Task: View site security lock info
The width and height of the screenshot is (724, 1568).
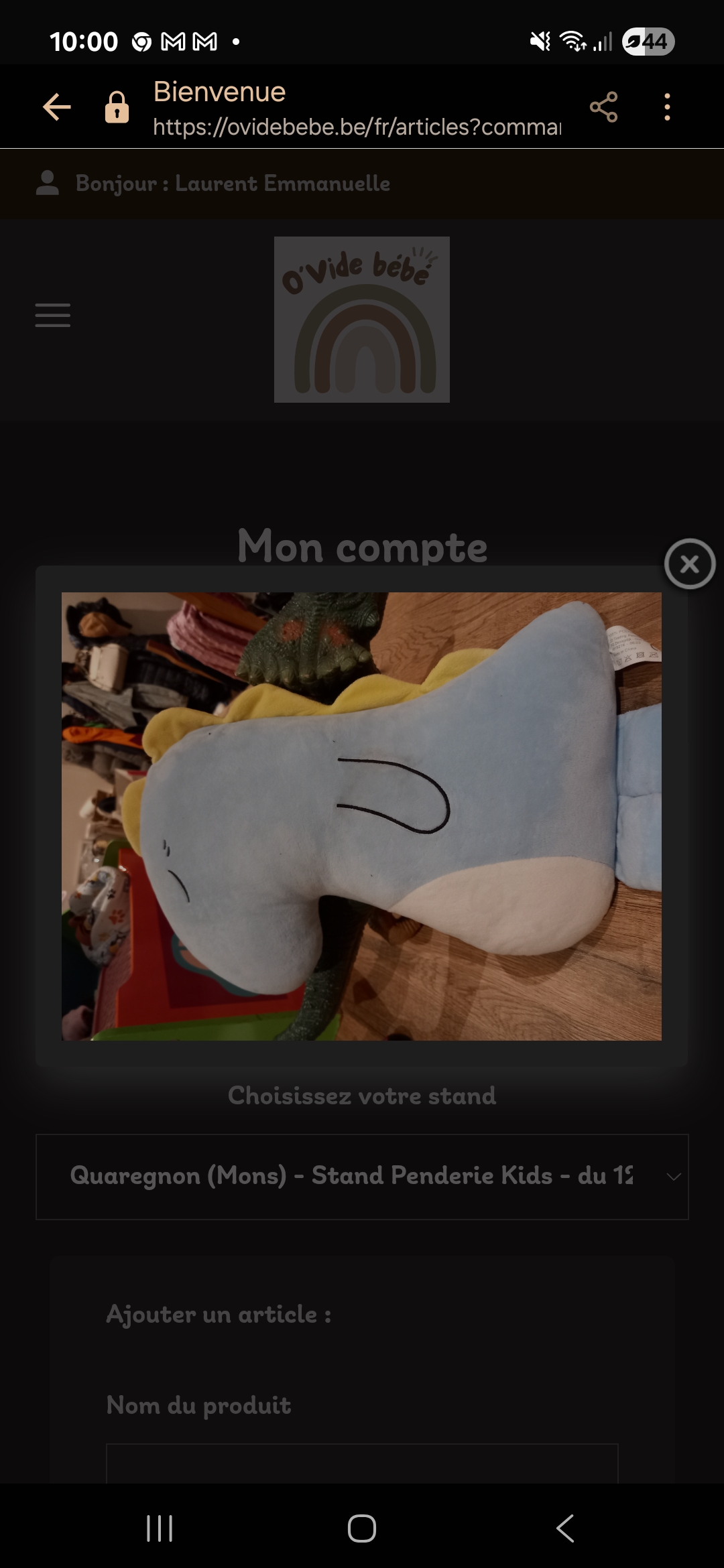Action: [x=117, y=107]
